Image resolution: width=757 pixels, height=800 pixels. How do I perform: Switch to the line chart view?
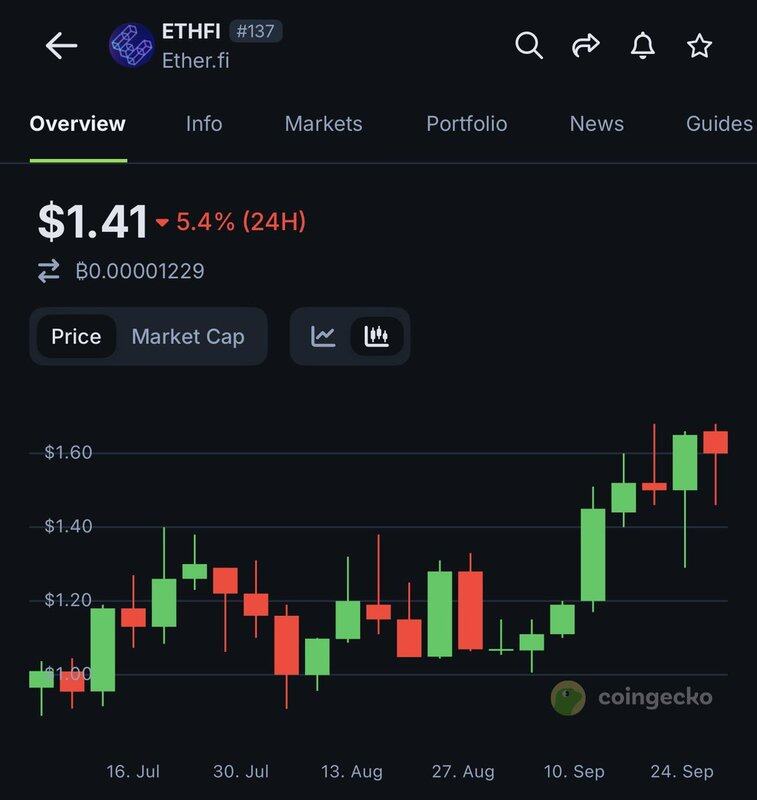pos(323,336)
